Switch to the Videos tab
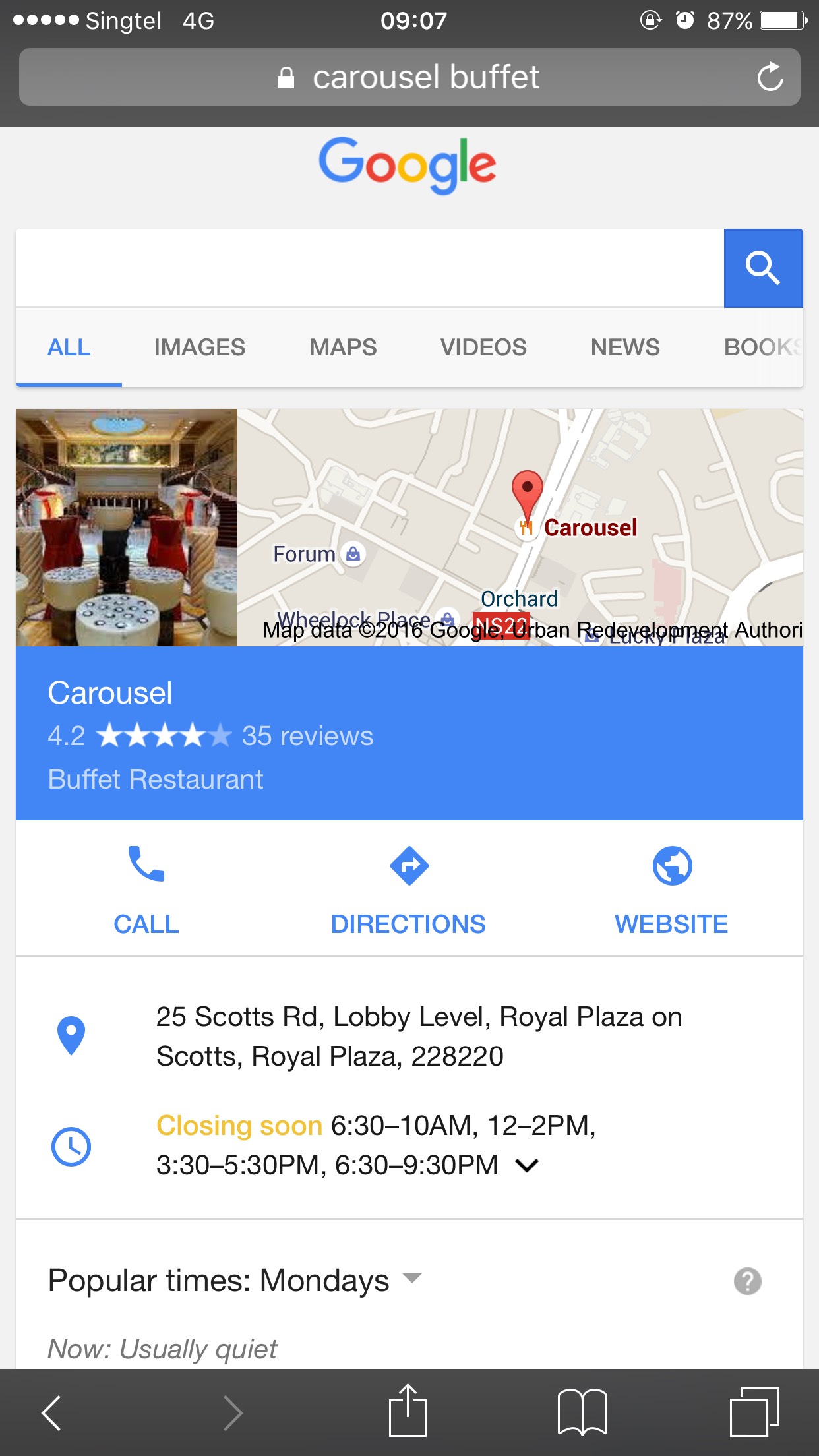The width and height of the screenshot is (819, 1456). click(x=483, y=348)
